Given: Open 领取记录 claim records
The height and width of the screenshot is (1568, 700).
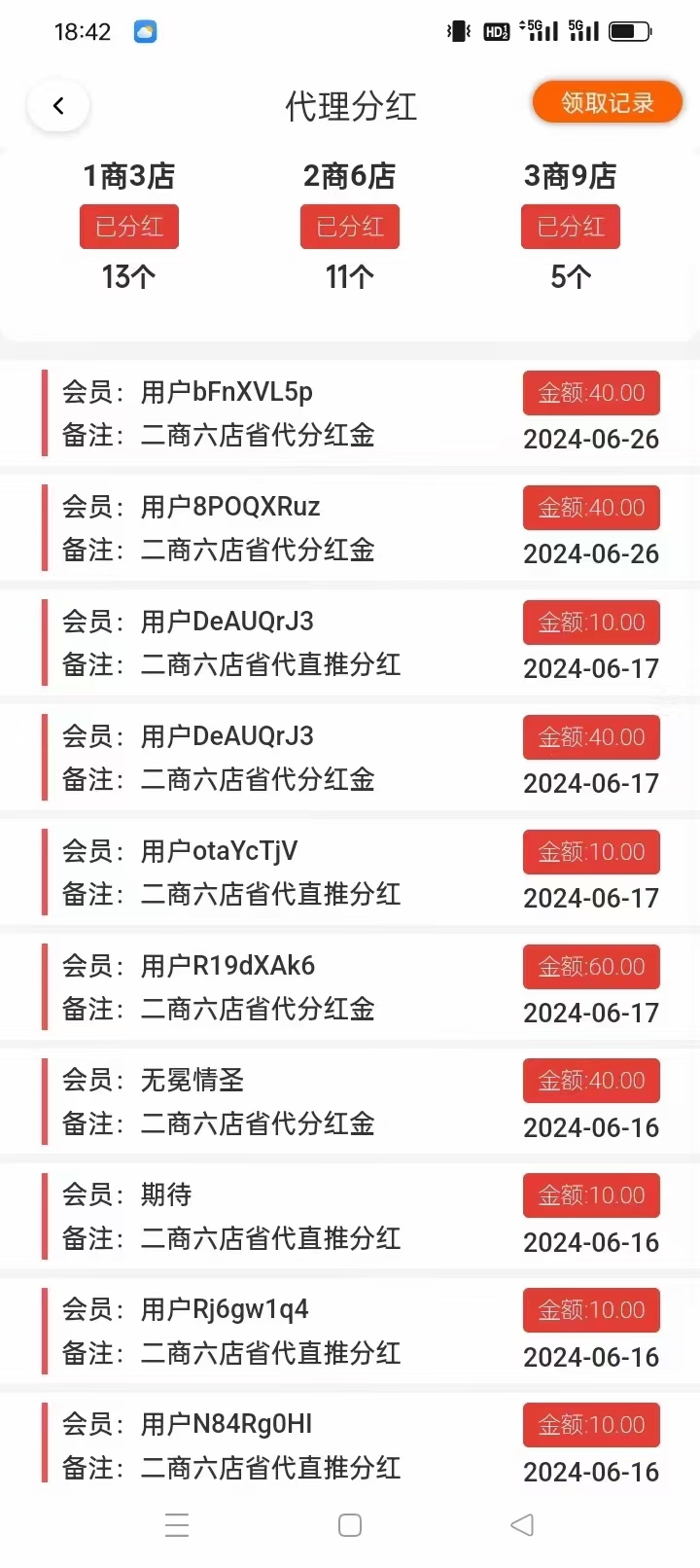Looking at the screenshot, I should [608, 103].
